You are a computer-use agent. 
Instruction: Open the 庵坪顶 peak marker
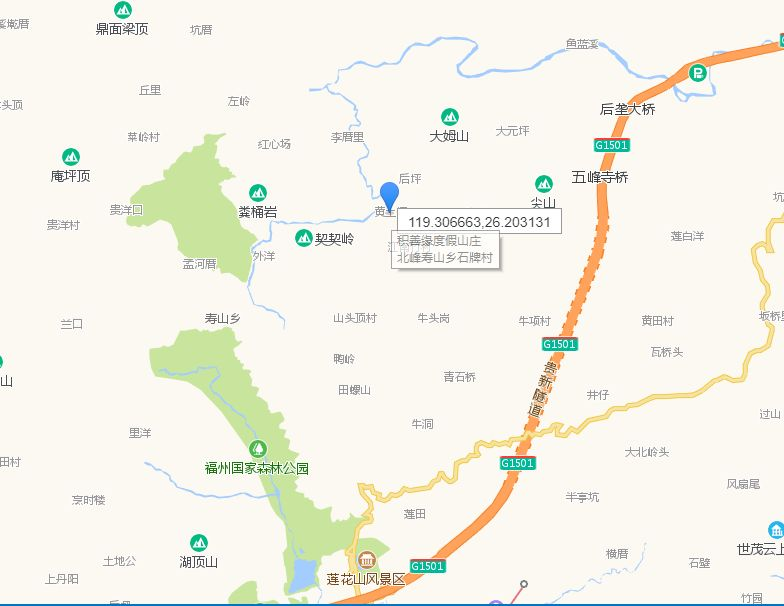(71, 157)
